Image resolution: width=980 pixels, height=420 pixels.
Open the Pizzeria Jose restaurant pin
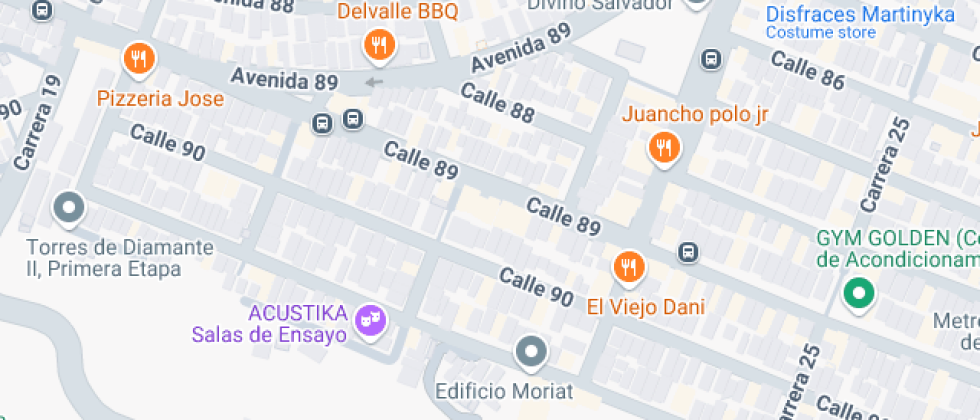[139, 60]
